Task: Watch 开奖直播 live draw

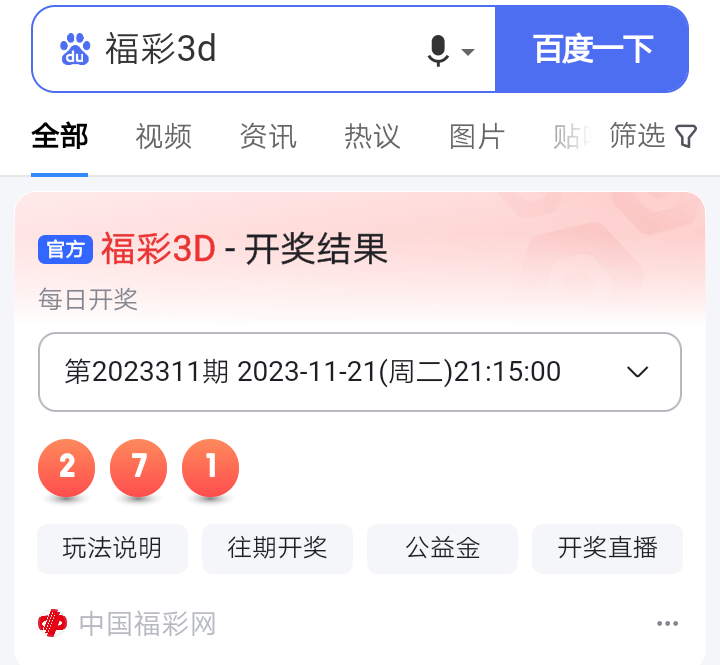Action: [607, 548]
